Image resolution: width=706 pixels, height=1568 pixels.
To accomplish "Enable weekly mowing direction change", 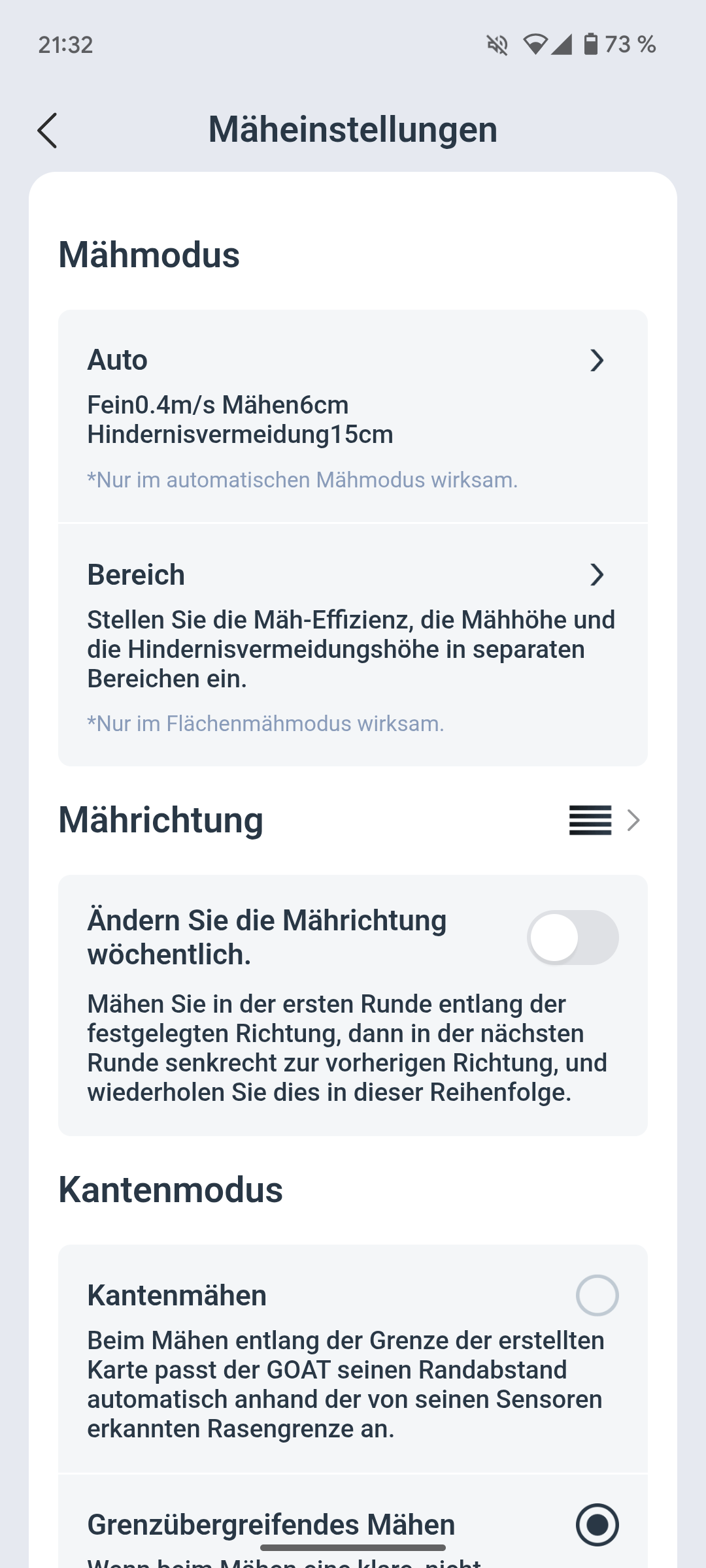I will pyautogui.click(x=573, y=938).
